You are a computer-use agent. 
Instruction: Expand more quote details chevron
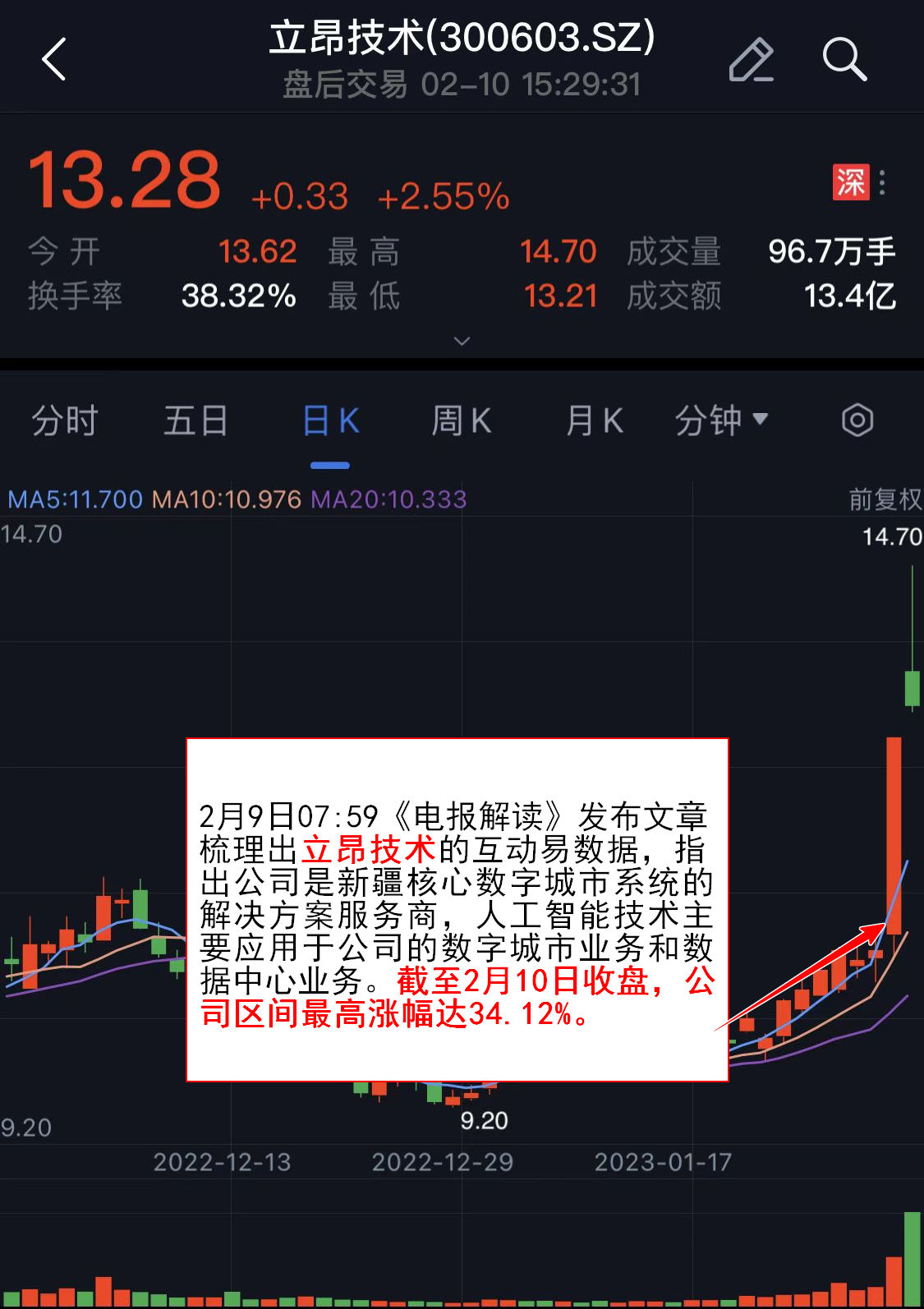462,341
